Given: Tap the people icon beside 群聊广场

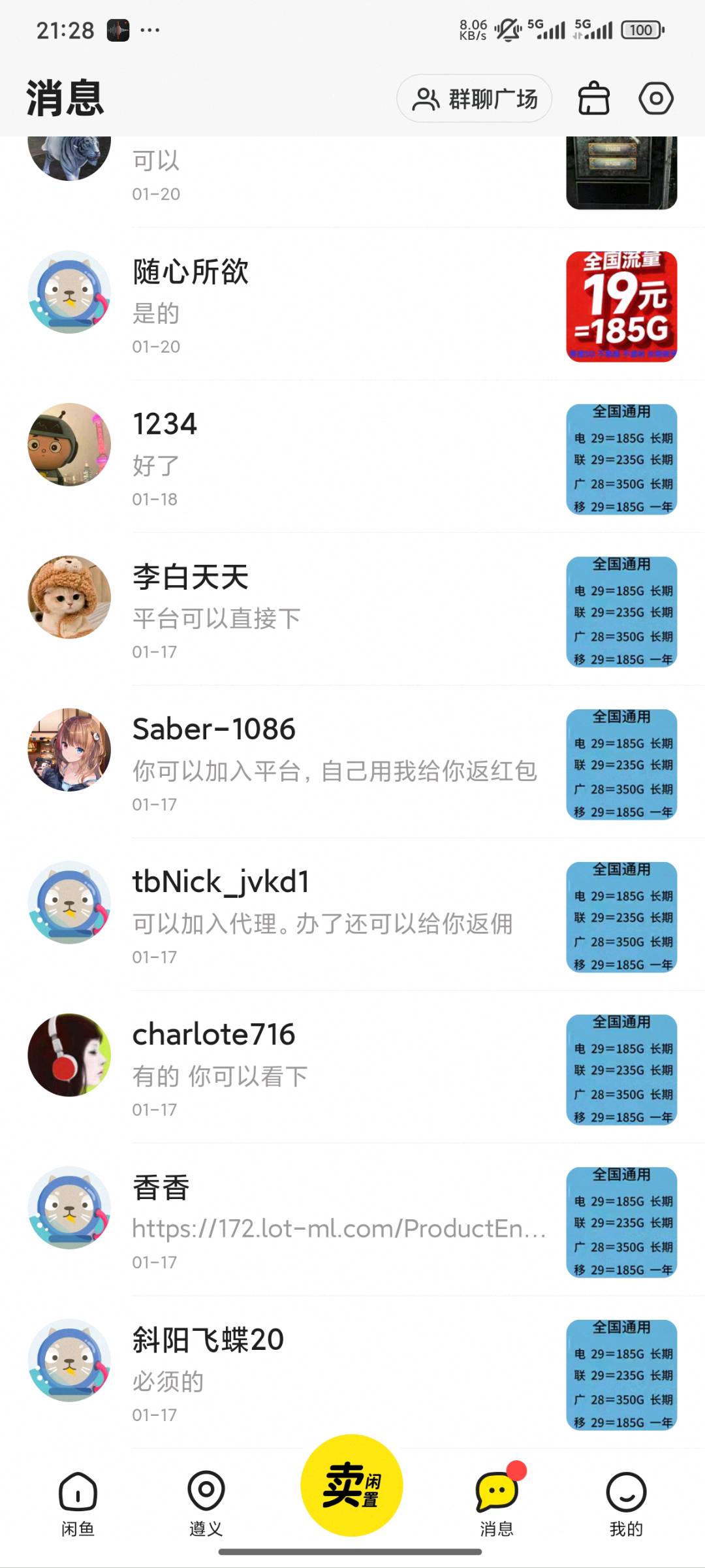Looking at the screenshot, I should point(426,98).
